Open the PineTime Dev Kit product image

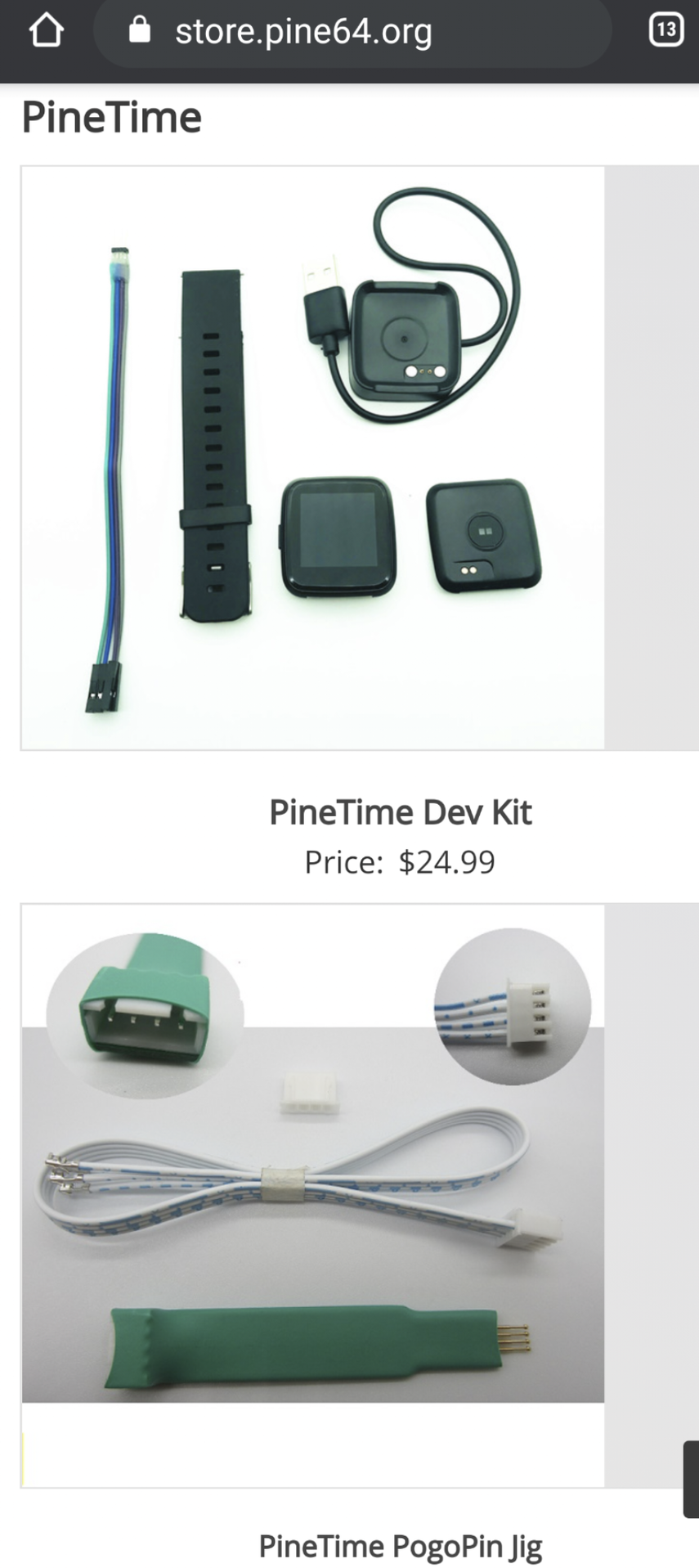(x=313, y=458)
